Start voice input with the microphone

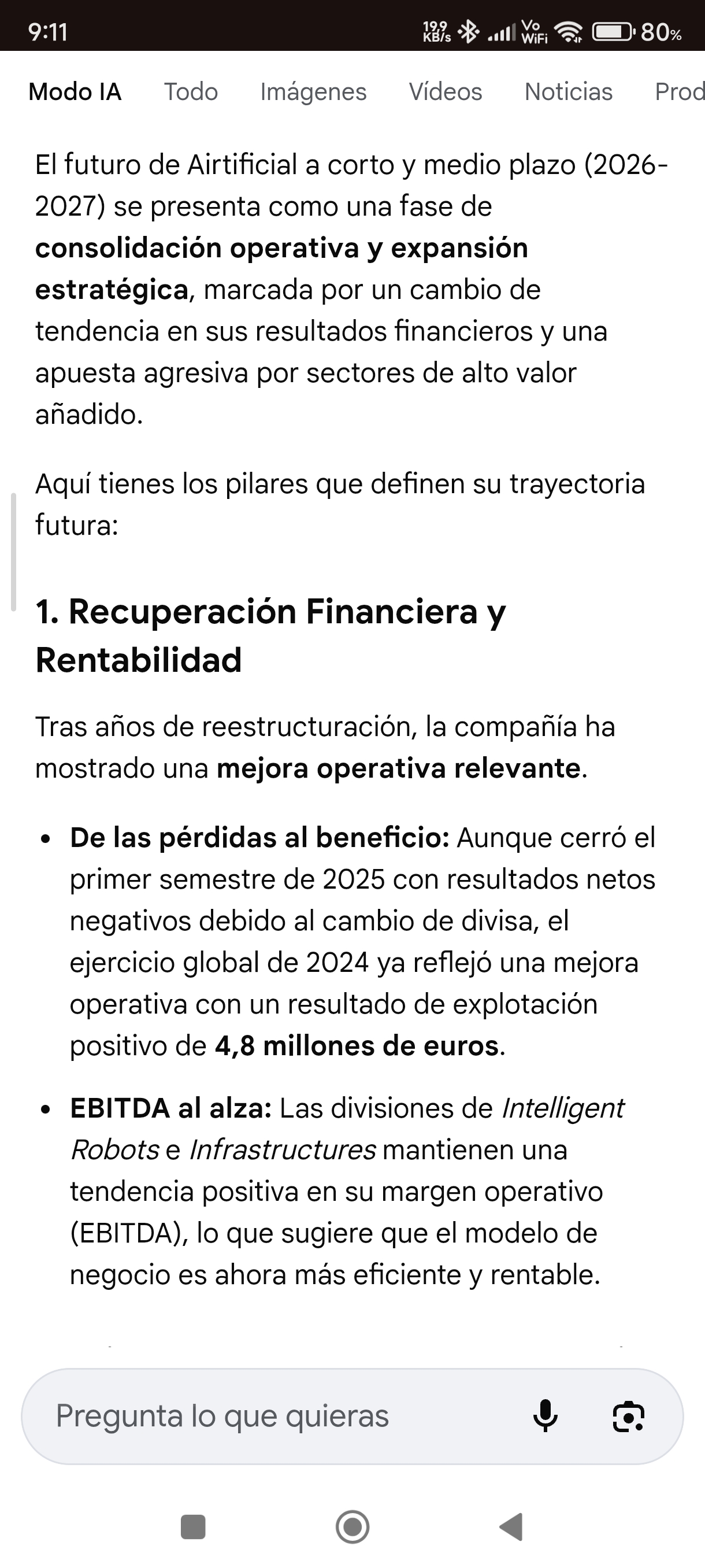click(545, 1416)
